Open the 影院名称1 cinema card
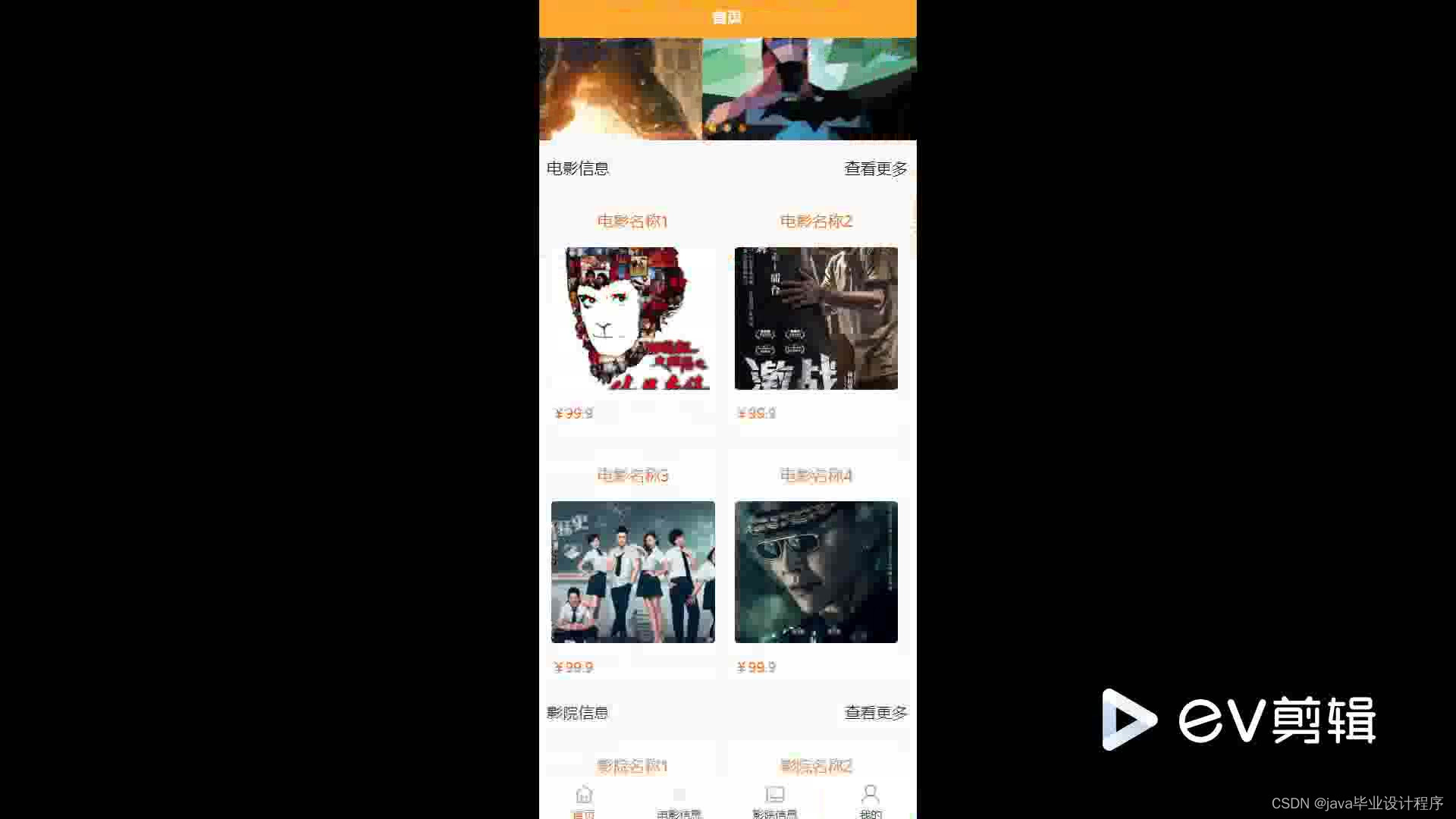This screenshot has height=819, width=1456. (x=632, y=766)
